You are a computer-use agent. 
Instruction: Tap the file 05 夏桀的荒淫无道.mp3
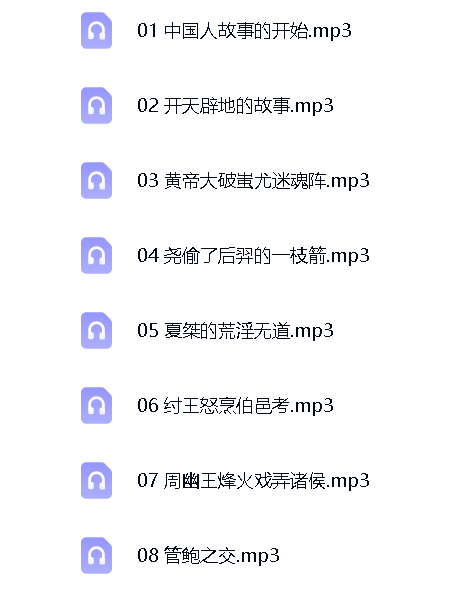tap(235, 331)
